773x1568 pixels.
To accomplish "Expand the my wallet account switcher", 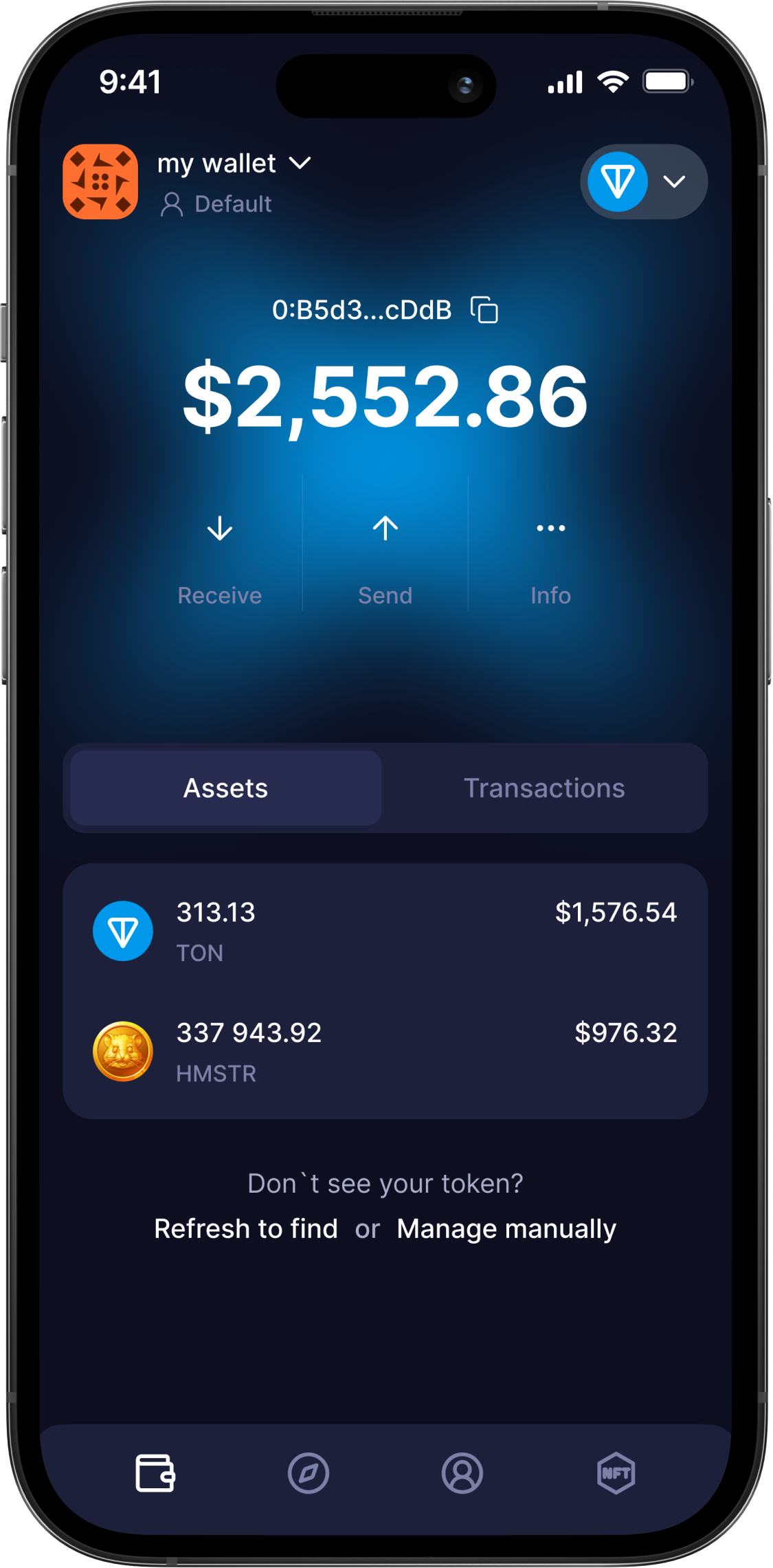I will point(234,164).
